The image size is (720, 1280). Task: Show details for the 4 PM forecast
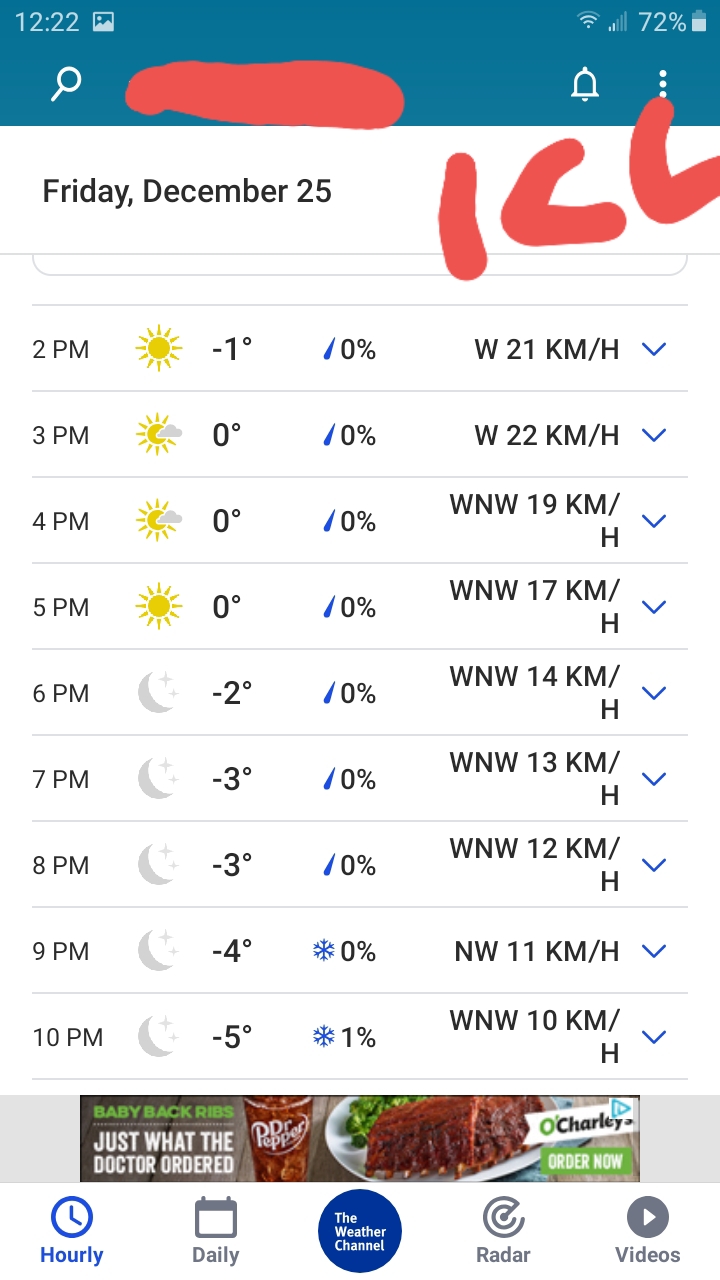tap(654, 521)
